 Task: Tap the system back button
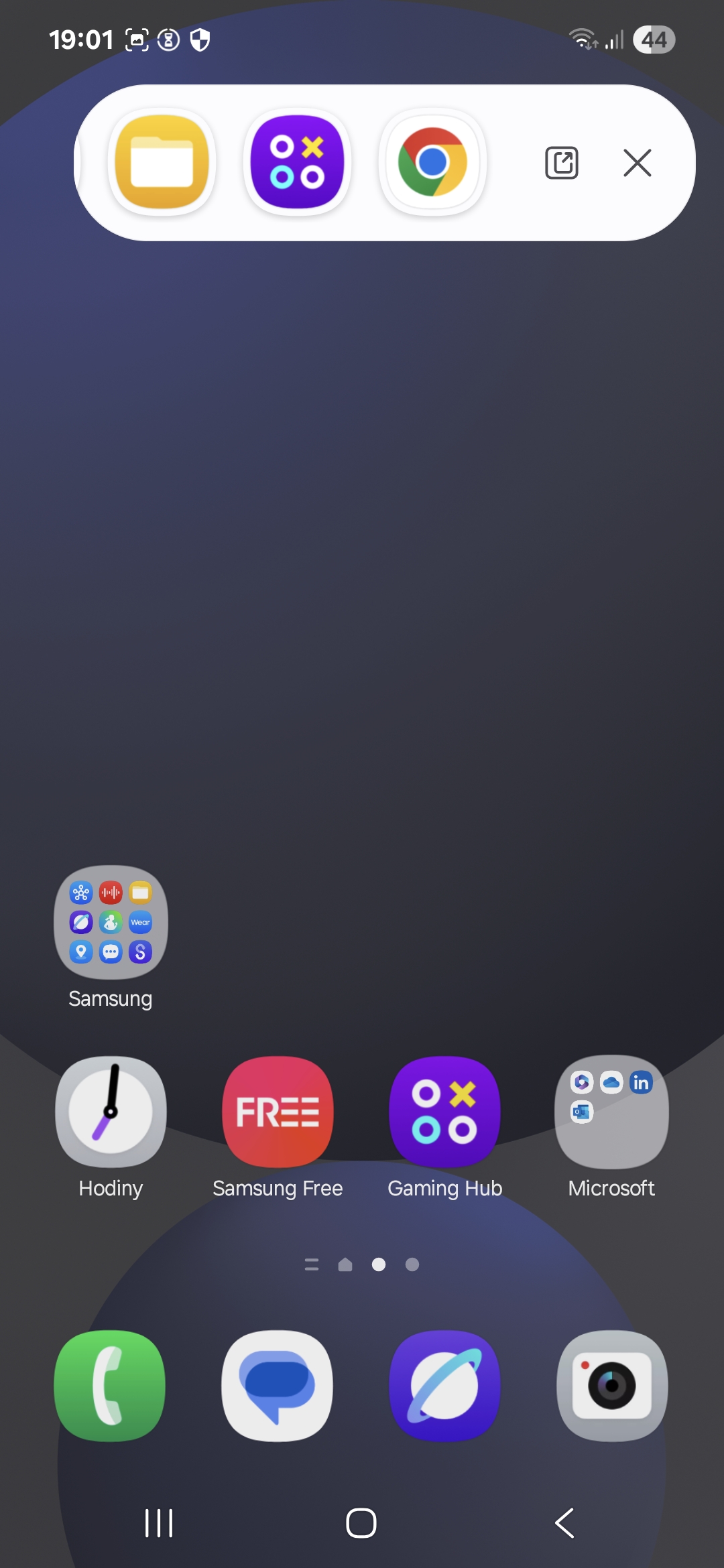pyautogui.click(x=564, y=1523)
